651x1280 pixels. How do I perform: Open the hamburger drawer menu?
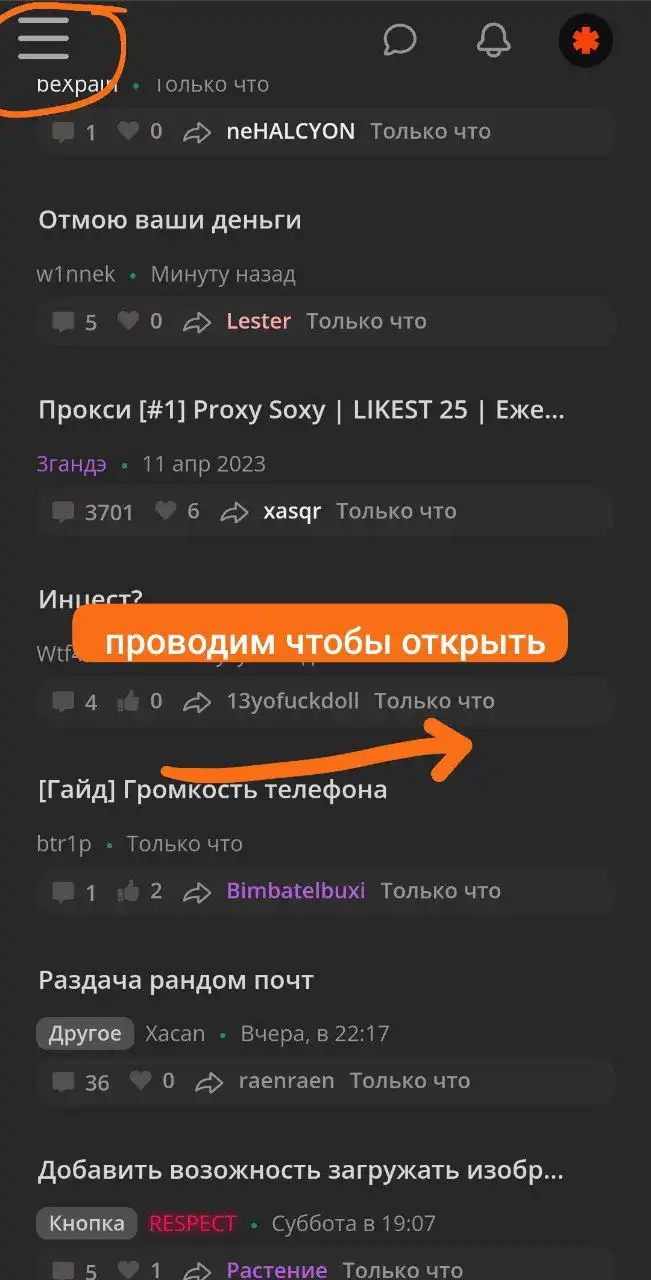pyautogui.click(x=43, y=39)
